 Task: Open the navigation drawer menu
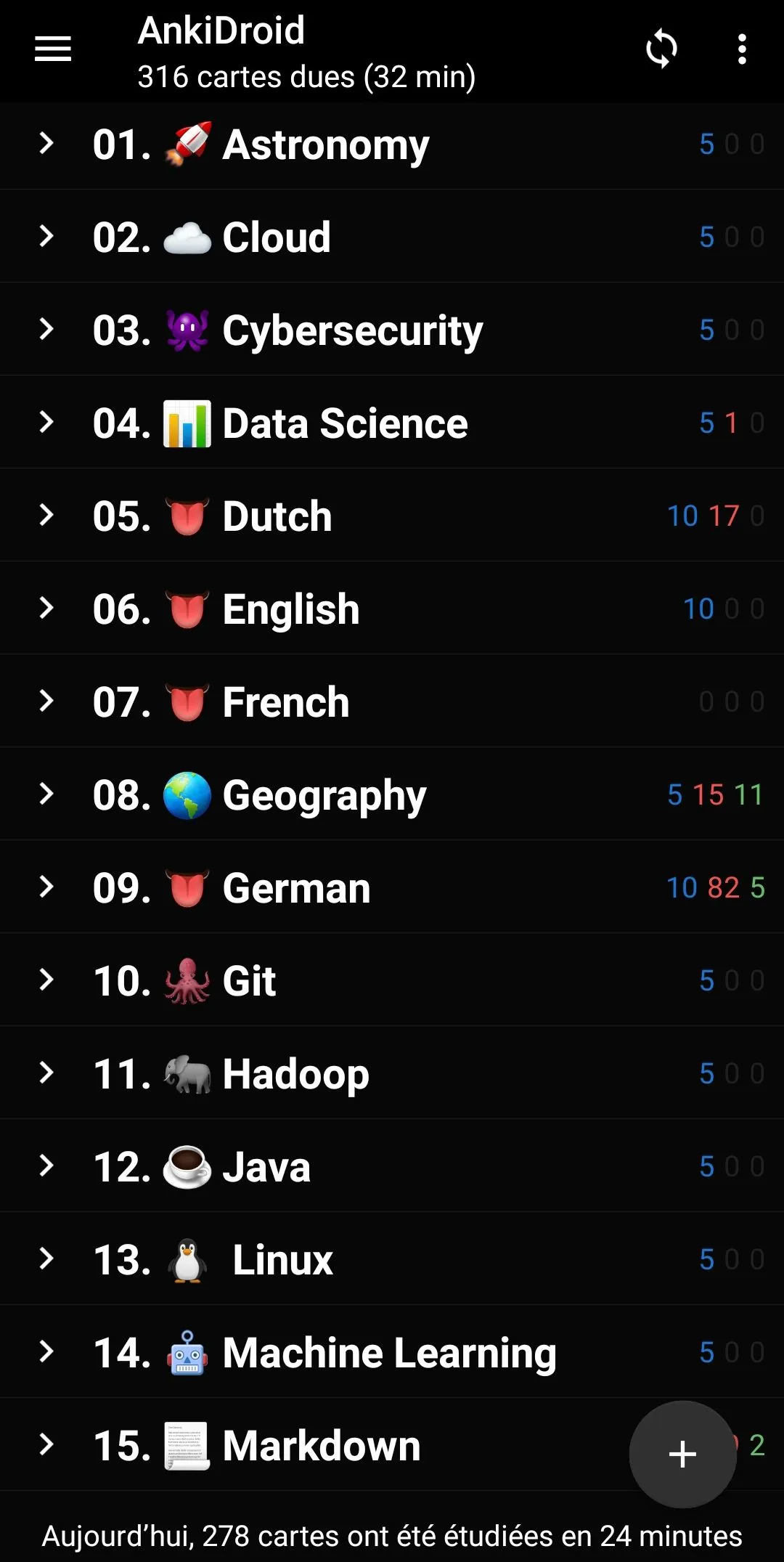pyautogui.click(x=52, y=48)
